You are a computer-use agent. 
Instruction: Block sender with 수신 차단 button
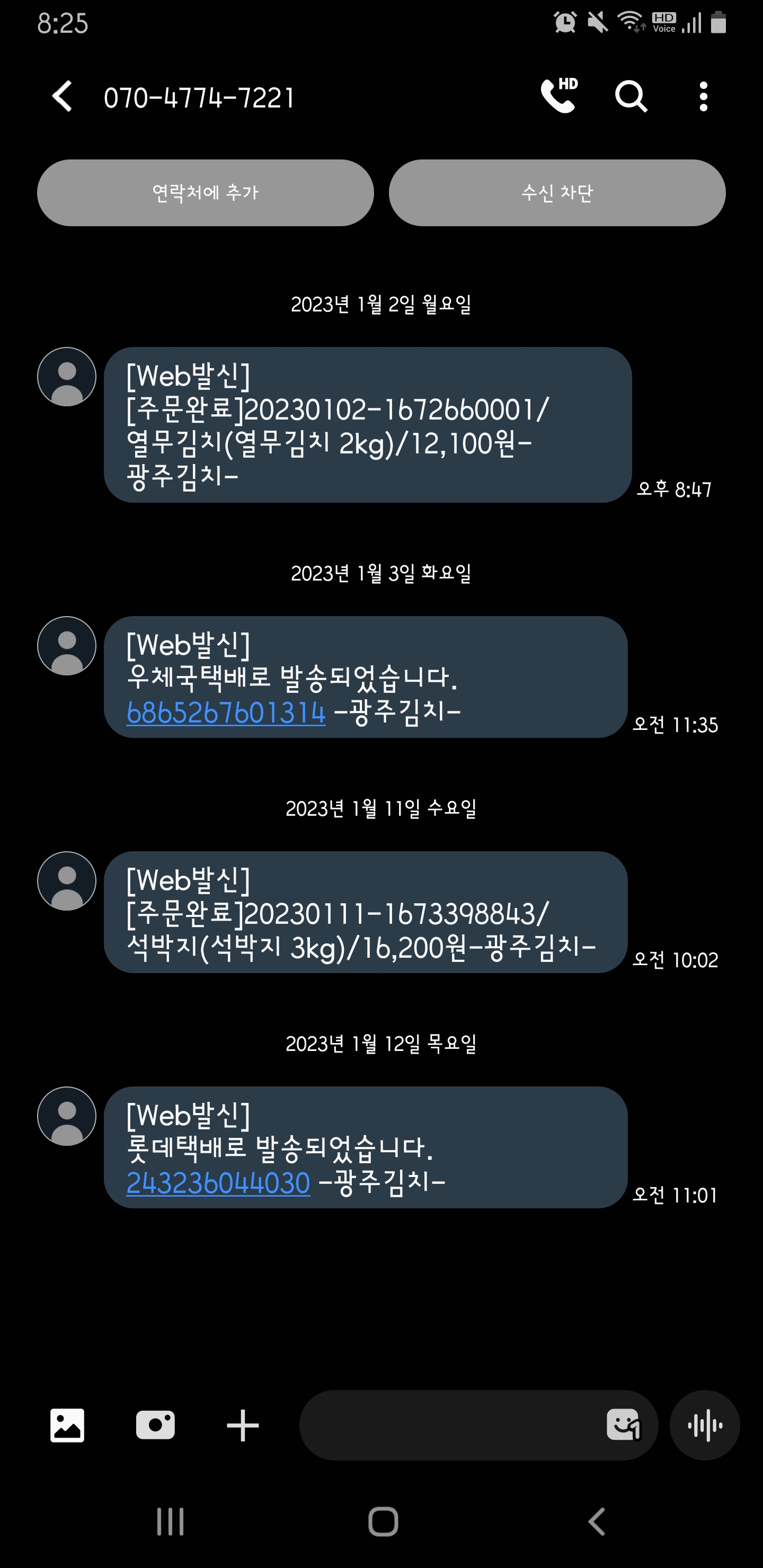point(557,192)
